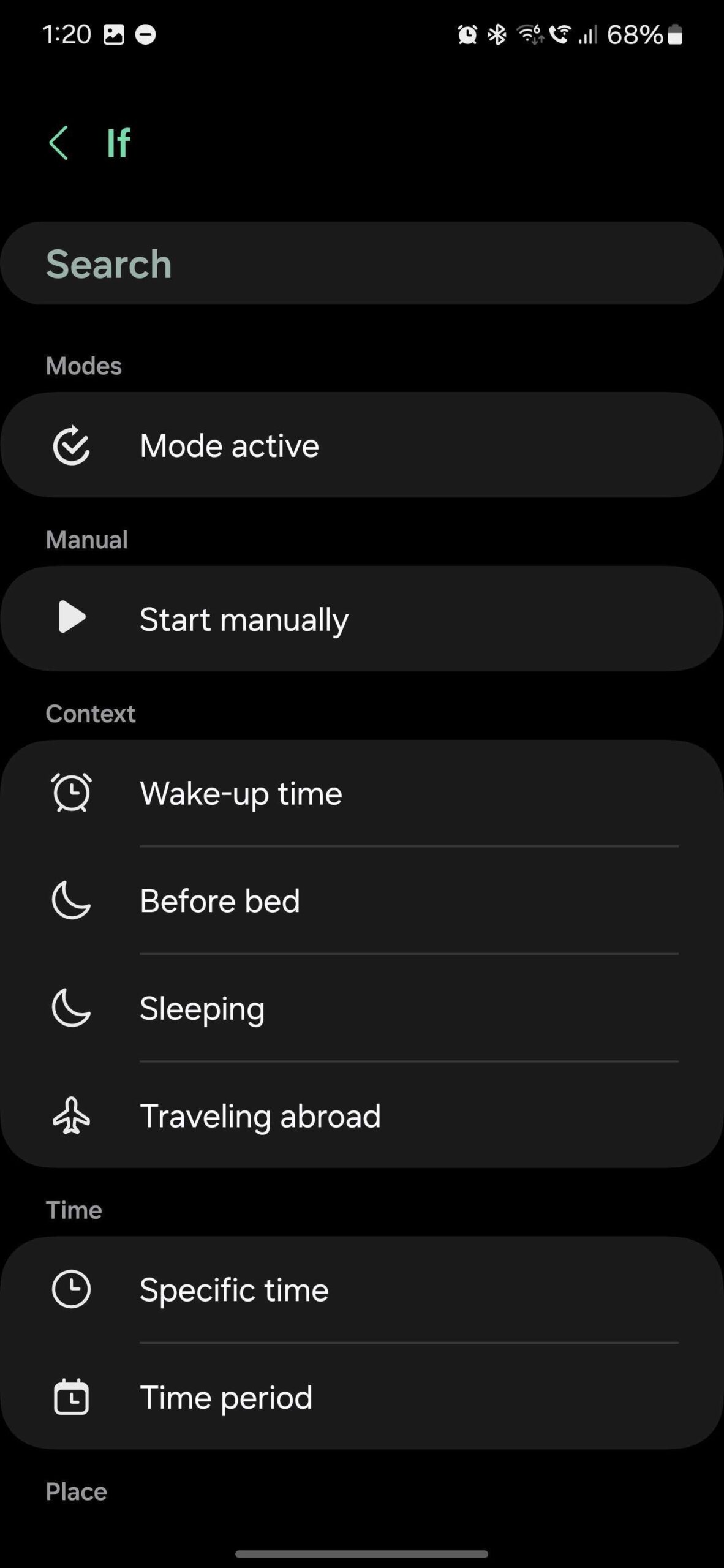Screen dimensions: 724x1568
Task: Choose Start manually trigger
Action: (x=361, y=619)
